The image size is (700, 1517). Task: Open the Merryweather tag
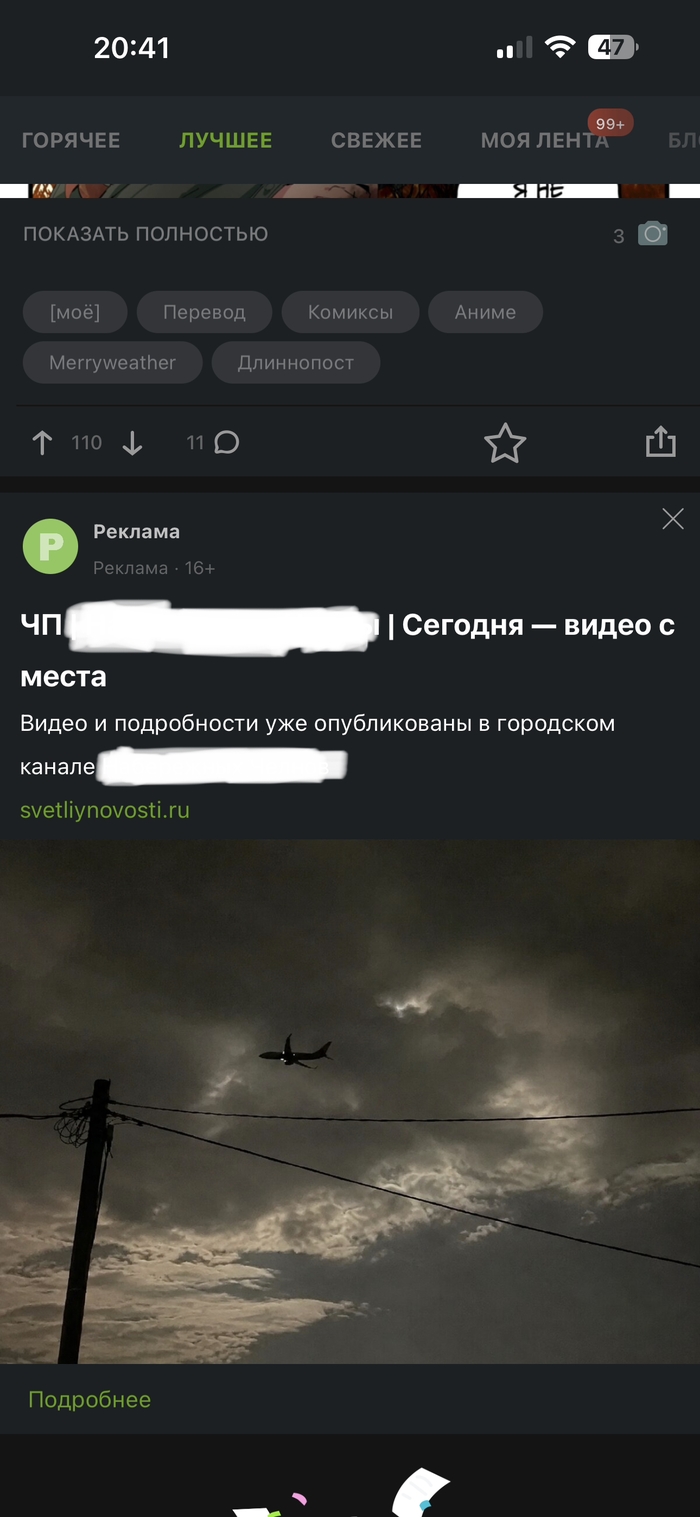click(x=112, y=362)
